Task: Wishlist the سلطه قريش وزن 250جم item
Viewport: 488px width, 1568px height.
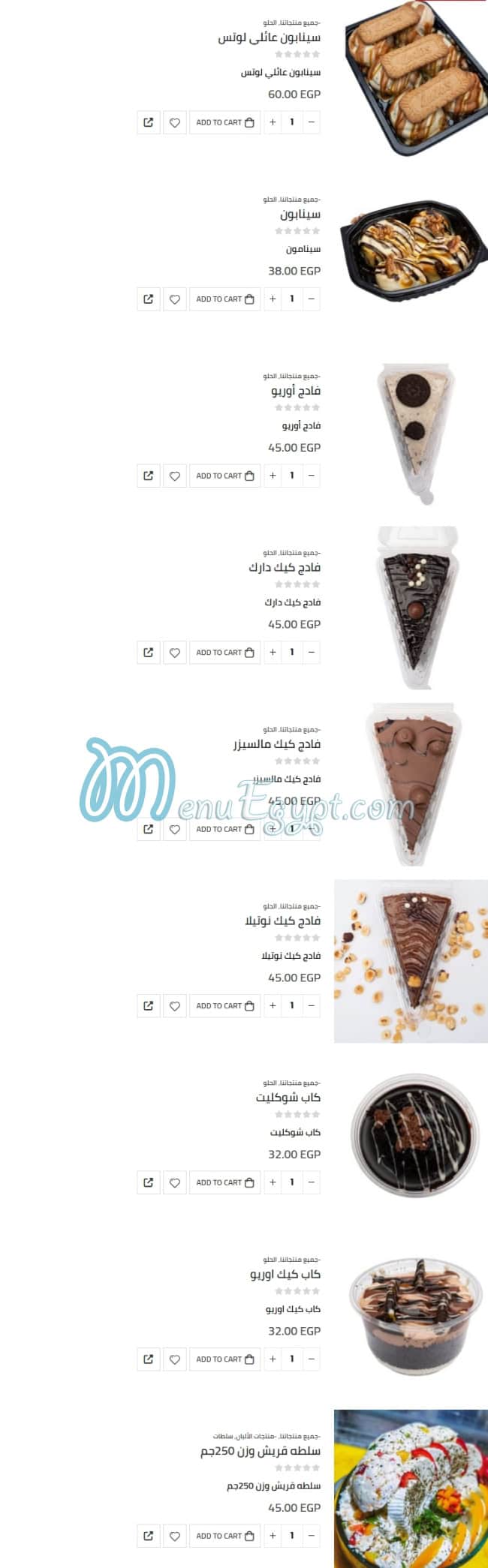Action: coord(175,1536)
